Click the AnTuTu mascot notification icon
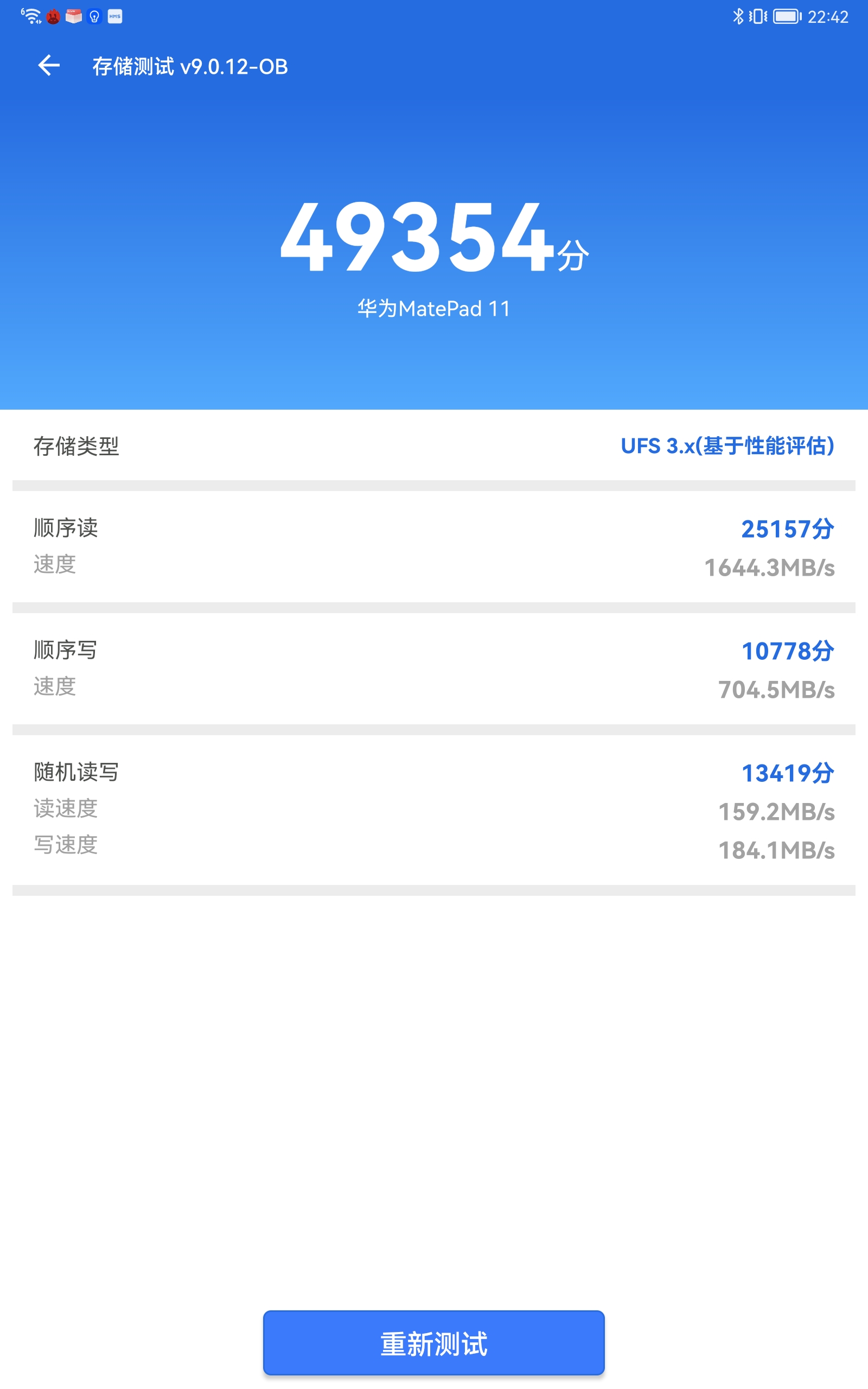Viewport: 868px width, 1389px height. point(53,16)
